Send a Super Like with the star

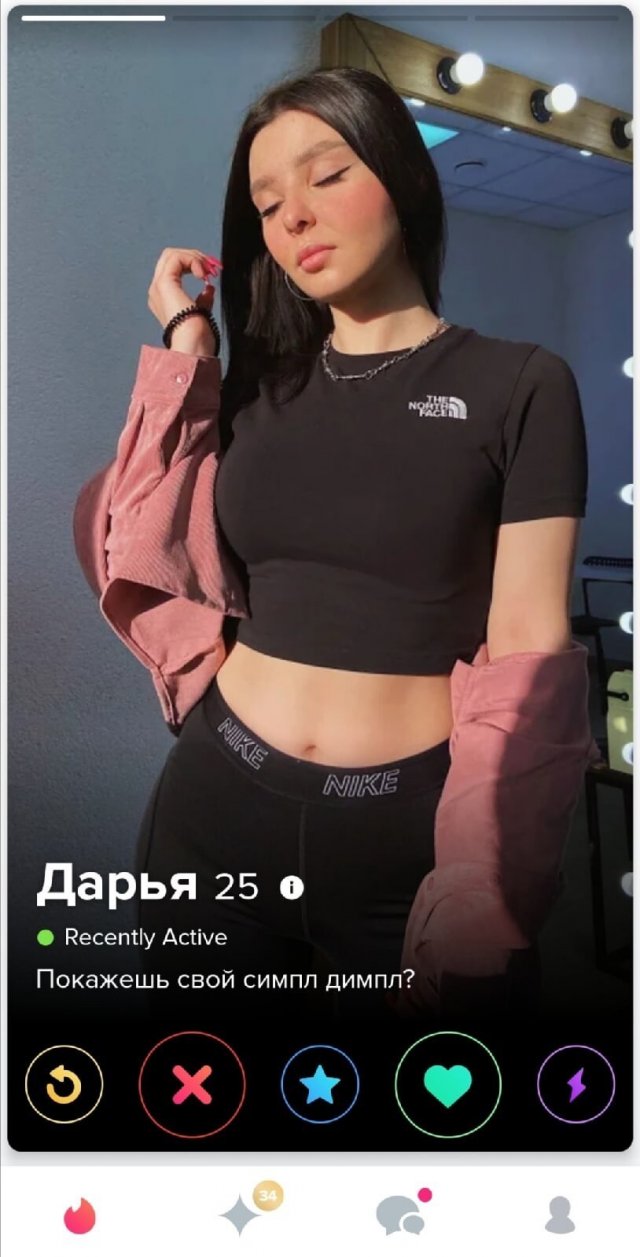pyautogui.click(x=320, y=1084)
